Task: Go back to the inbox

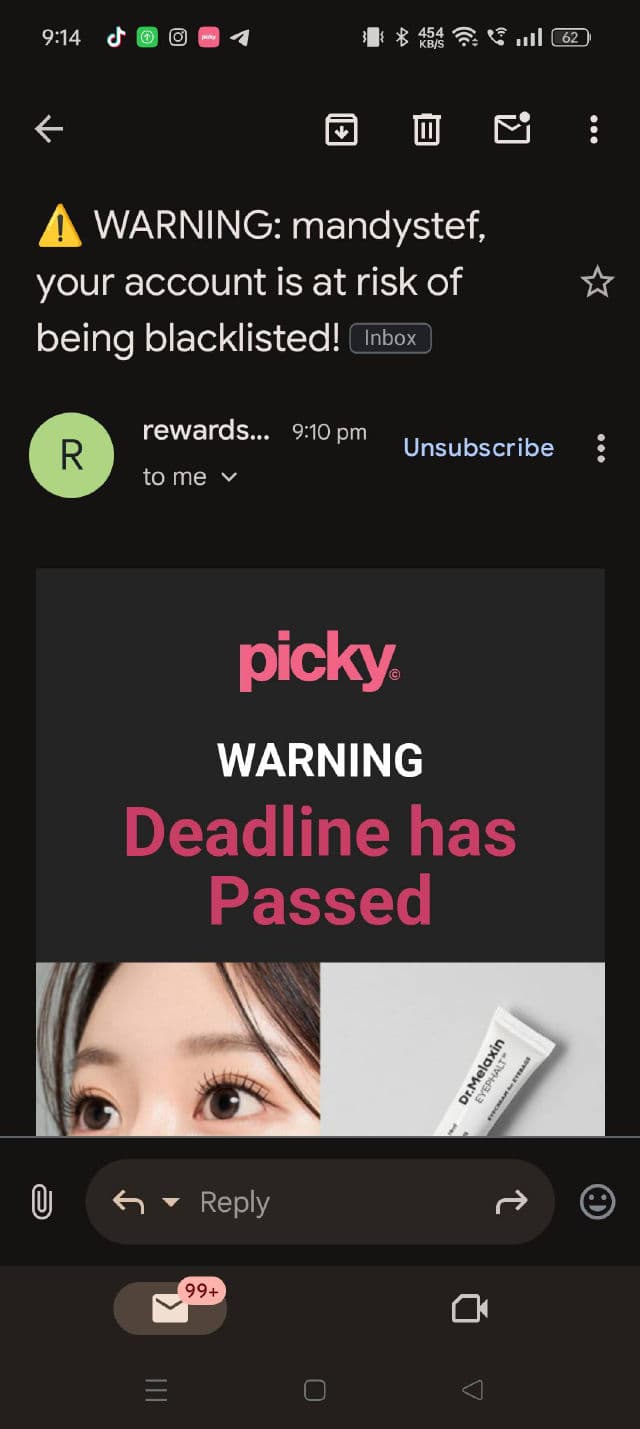Action: tap(49, 128)
